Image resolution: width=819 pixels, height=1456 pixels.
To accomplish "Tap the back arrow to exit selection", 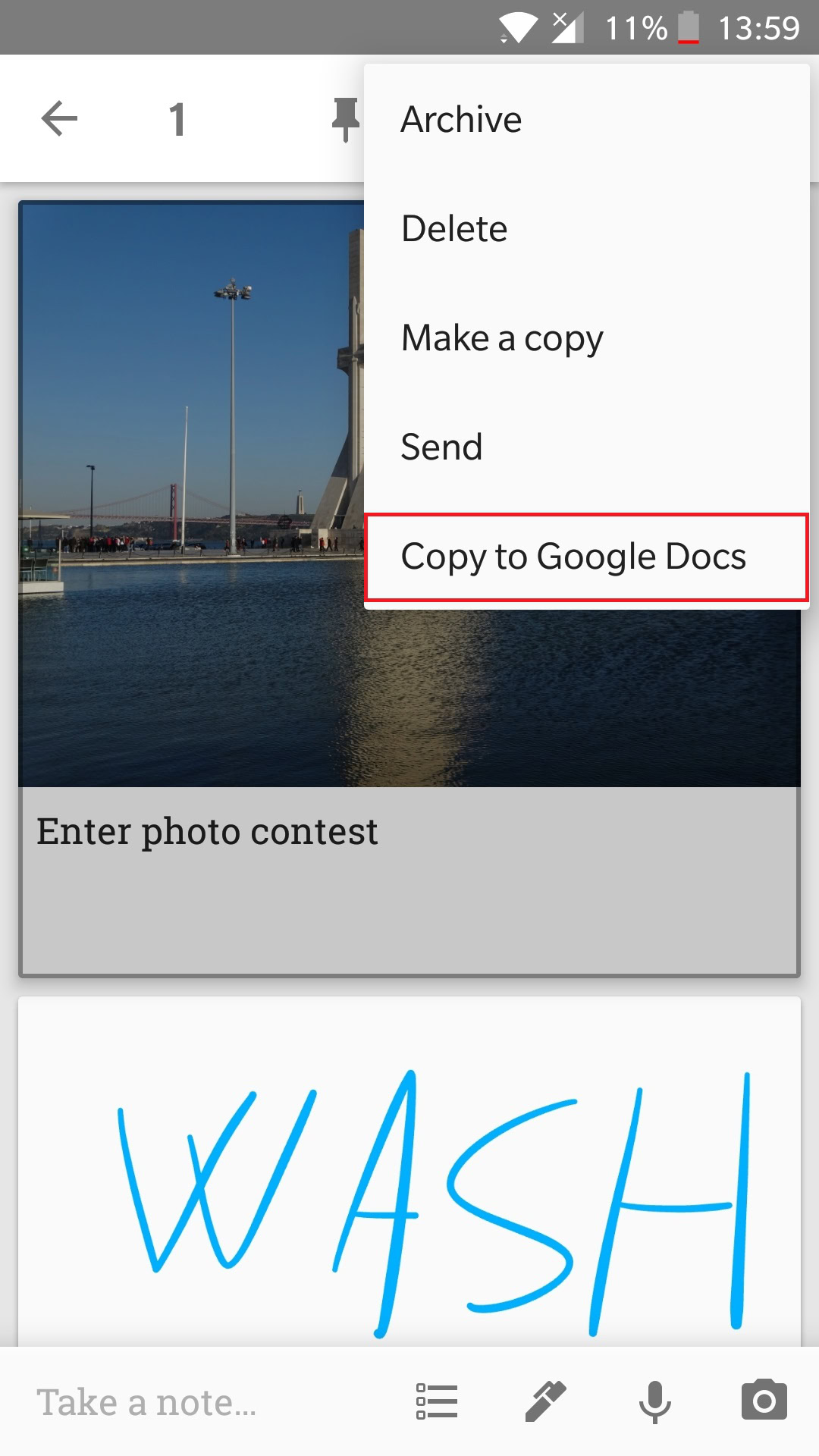I will [59, 119].
